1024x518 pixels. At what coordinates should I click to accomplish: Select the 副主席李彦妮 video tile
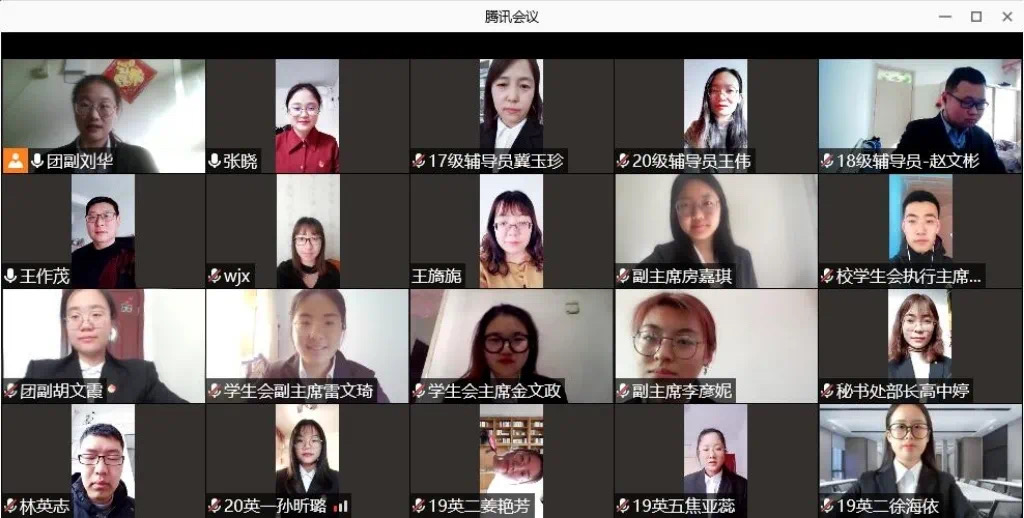pos(715,346)
